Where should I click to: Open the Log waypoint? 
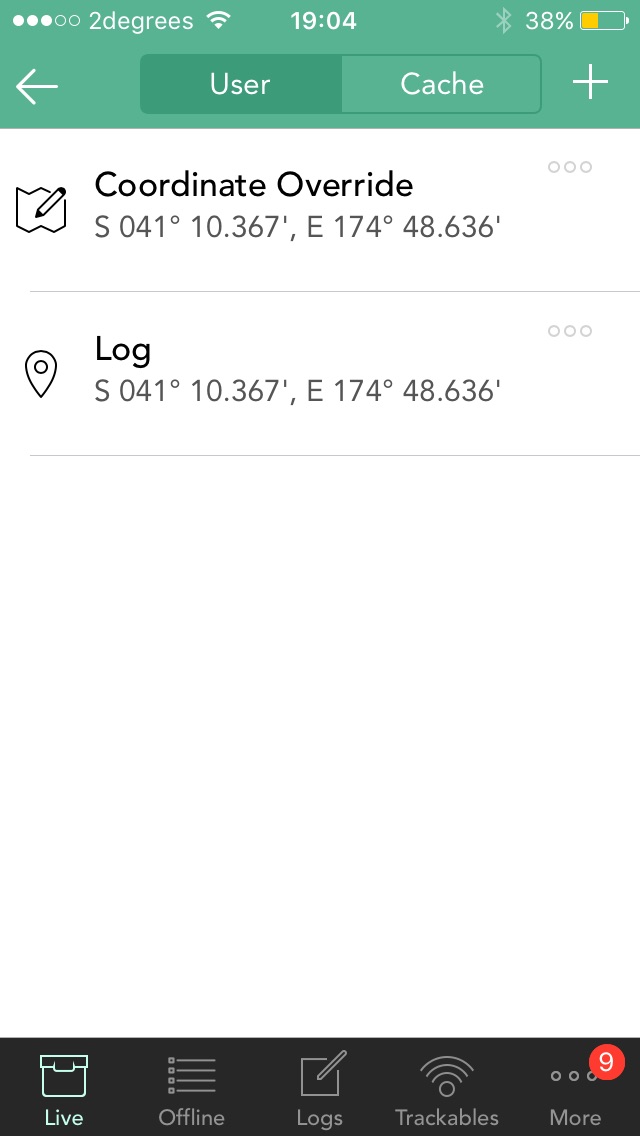tap(320, 374)
